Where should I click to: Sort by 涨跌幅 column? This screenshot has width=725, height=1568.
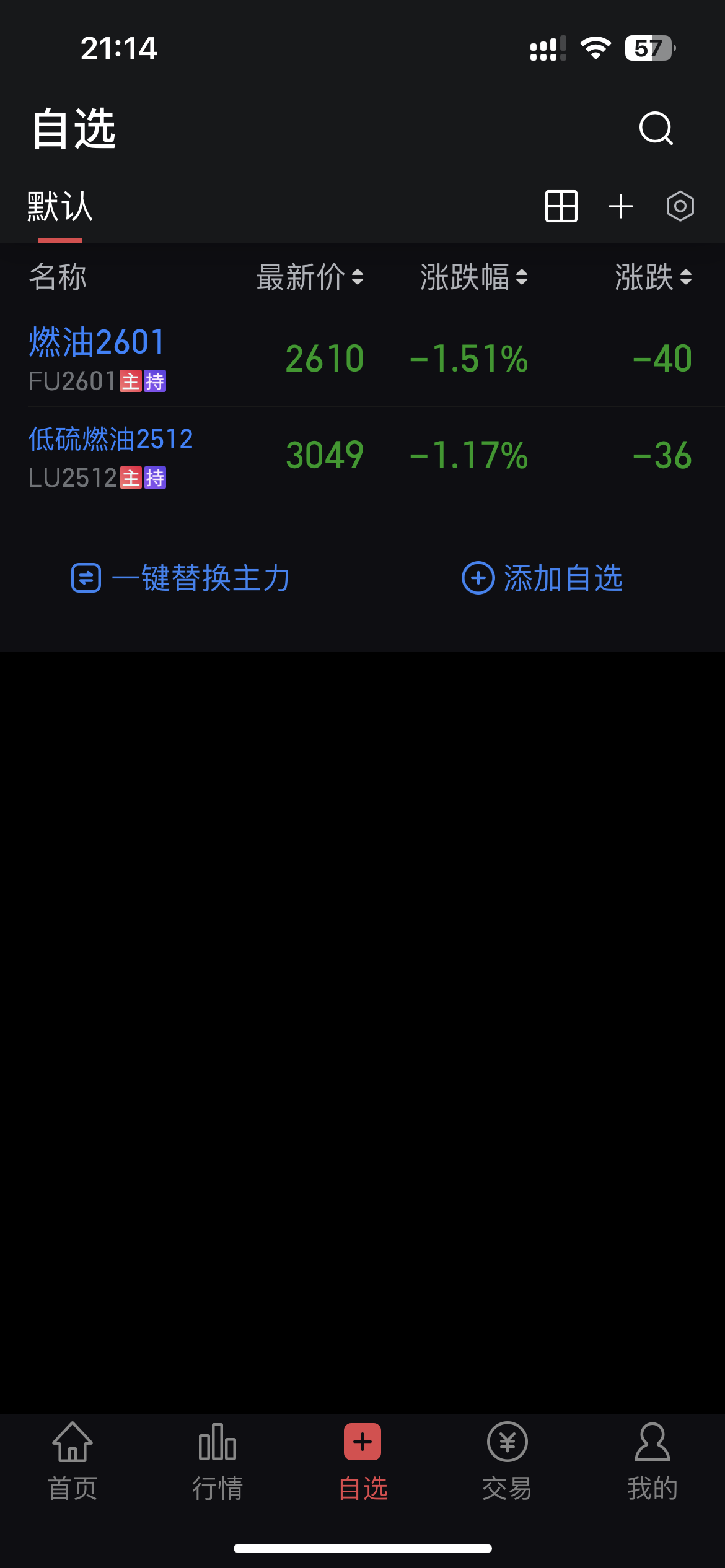(x=474, y=277)
